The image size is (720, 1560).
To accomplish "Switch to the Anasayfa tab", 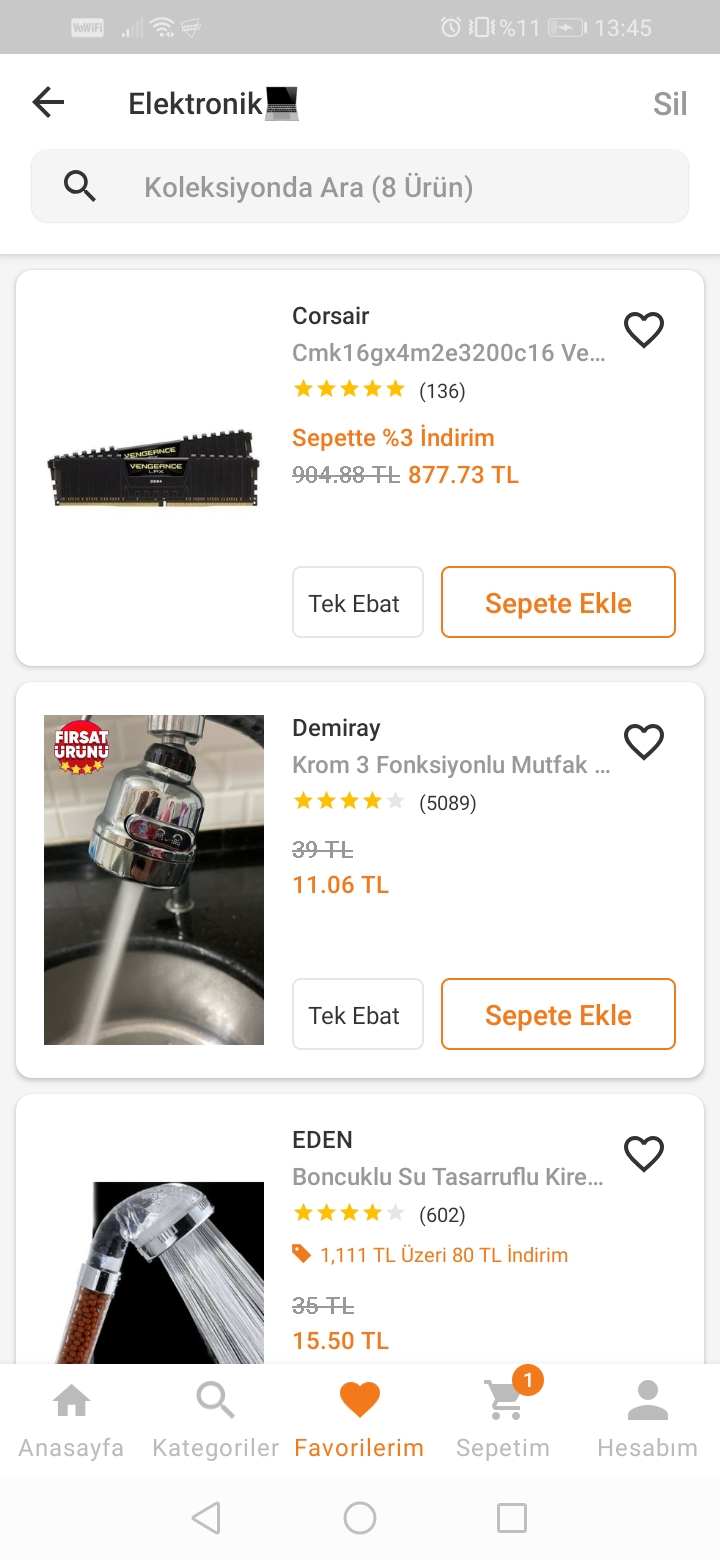I will pos(71,1420).
